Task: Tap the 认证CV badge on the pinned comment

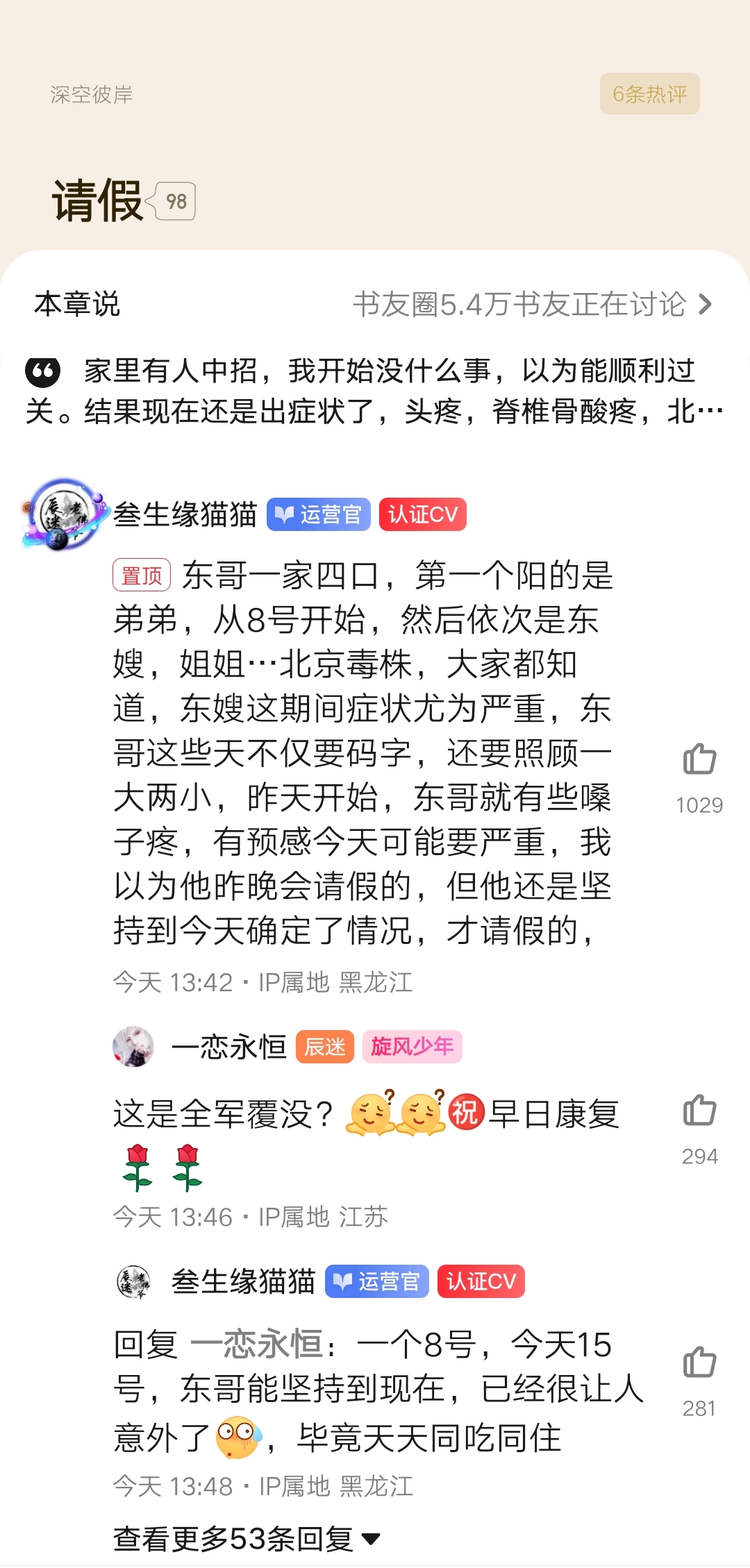Action: pos(423,514)
